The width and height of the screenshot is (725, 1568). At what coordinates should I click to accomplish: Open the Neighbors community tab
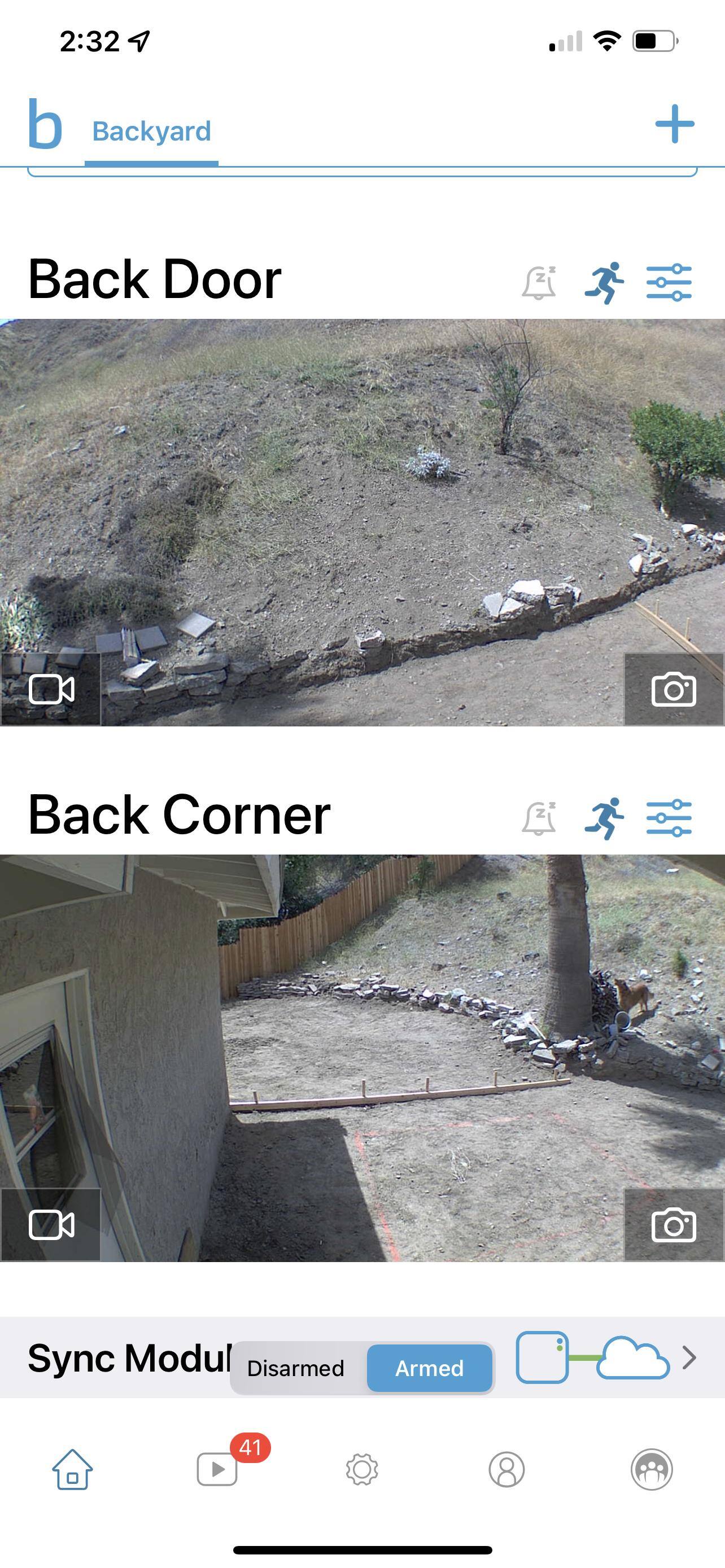tap(652, 1469)
